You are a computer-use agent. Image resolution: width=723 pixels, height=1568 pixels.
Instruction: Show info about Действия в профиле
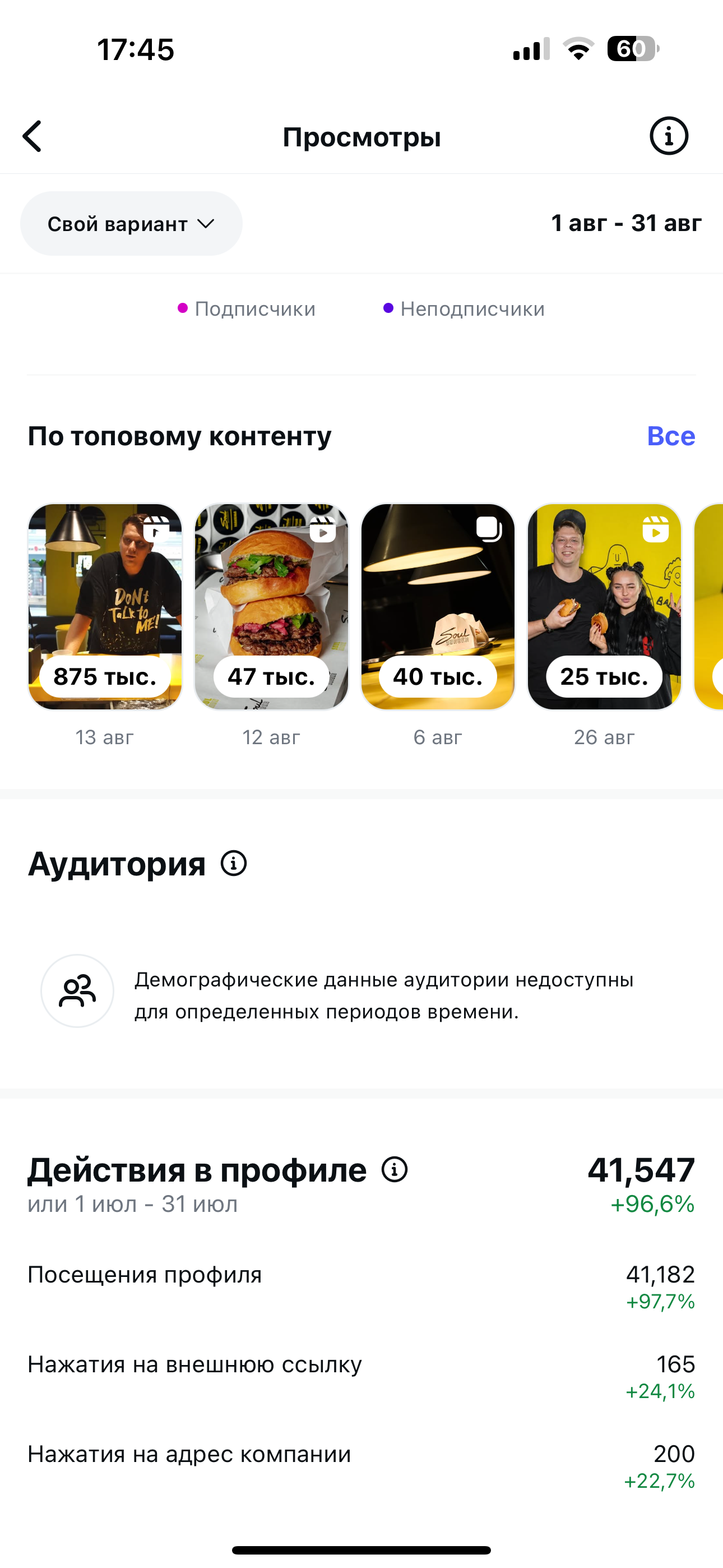tap(395, 1169)
